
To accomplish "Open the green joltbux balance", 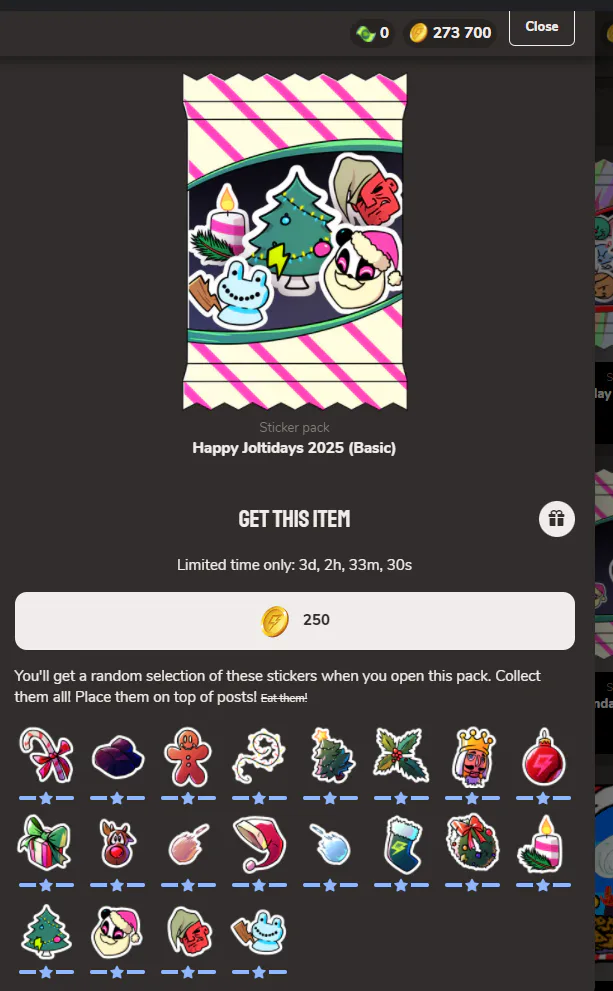I will (370, 33).
